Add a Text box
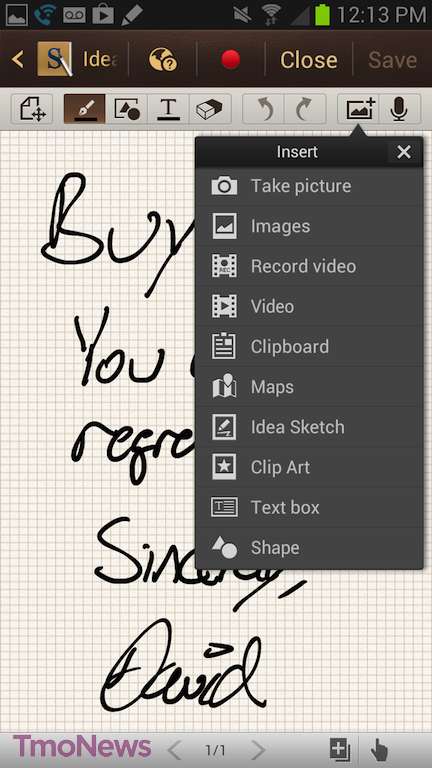The image size is (432, 768). tap(309, 507)
